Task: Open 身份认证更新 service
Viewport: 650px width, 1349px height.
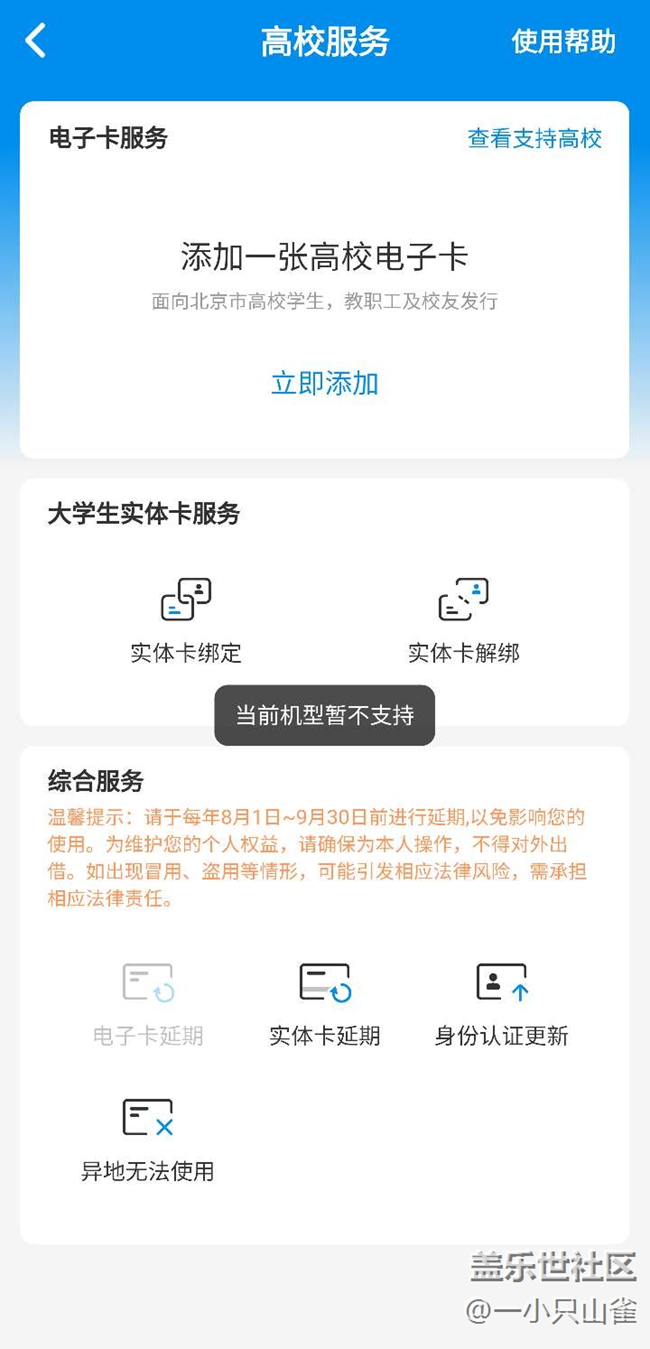Action: 501,1003
